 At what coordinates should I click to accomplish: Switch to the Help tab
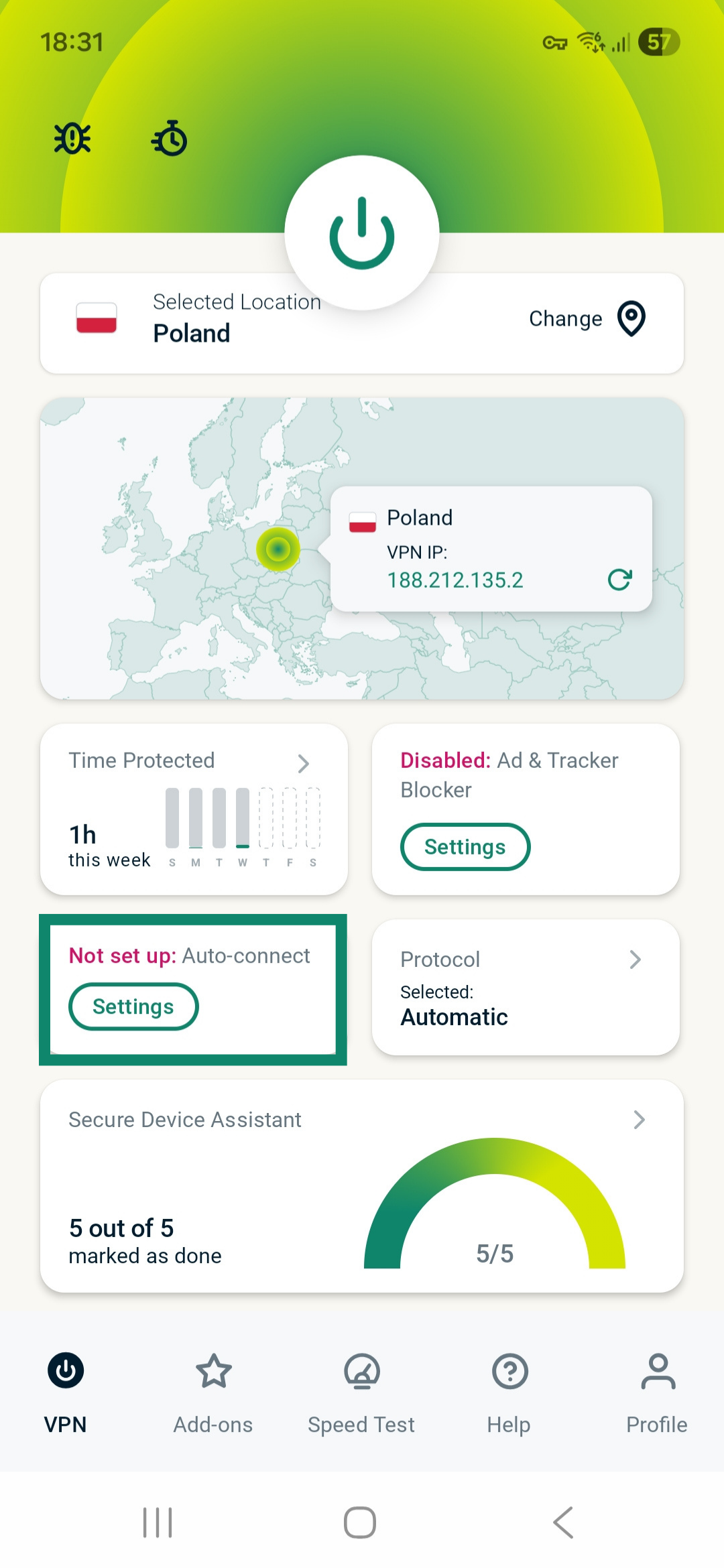509,1392
